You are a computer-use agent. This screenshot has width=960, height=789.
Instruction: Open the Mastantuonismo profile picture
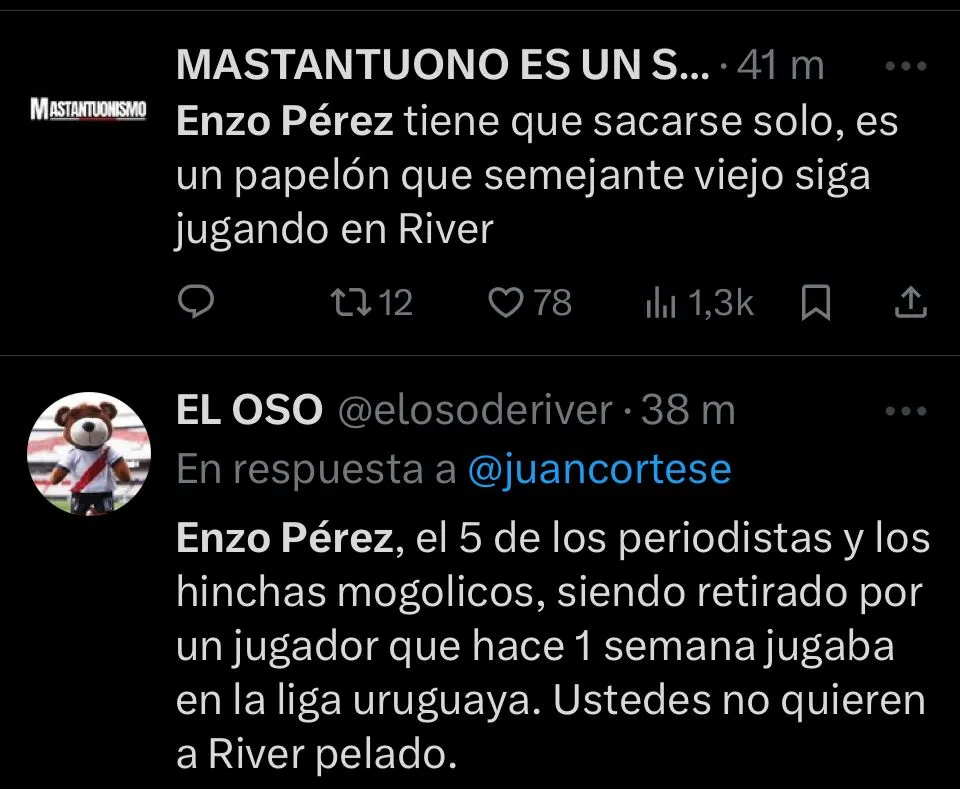(88, 109)
